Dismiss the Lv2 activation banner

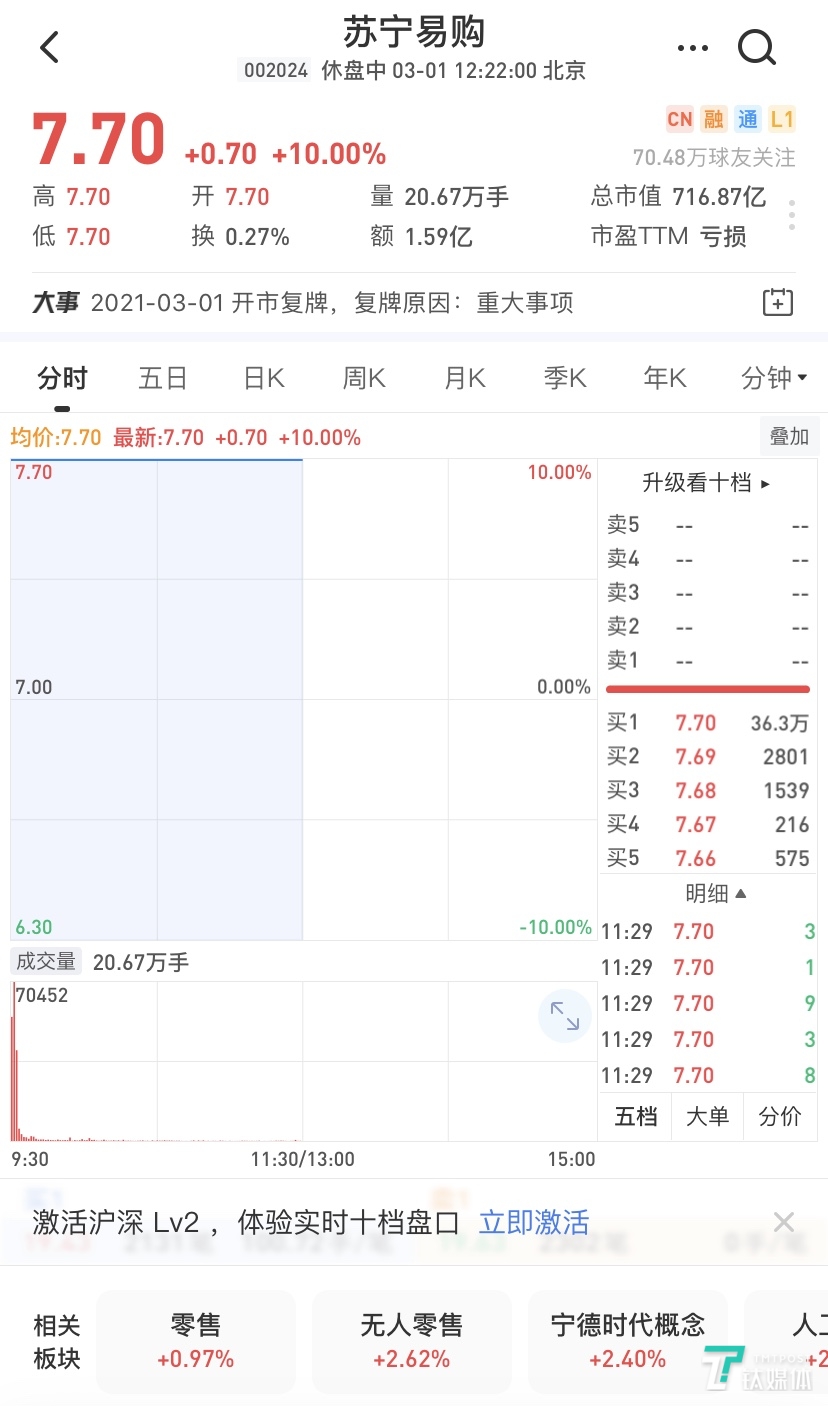pyautogui.click(x=784, y=1222)
